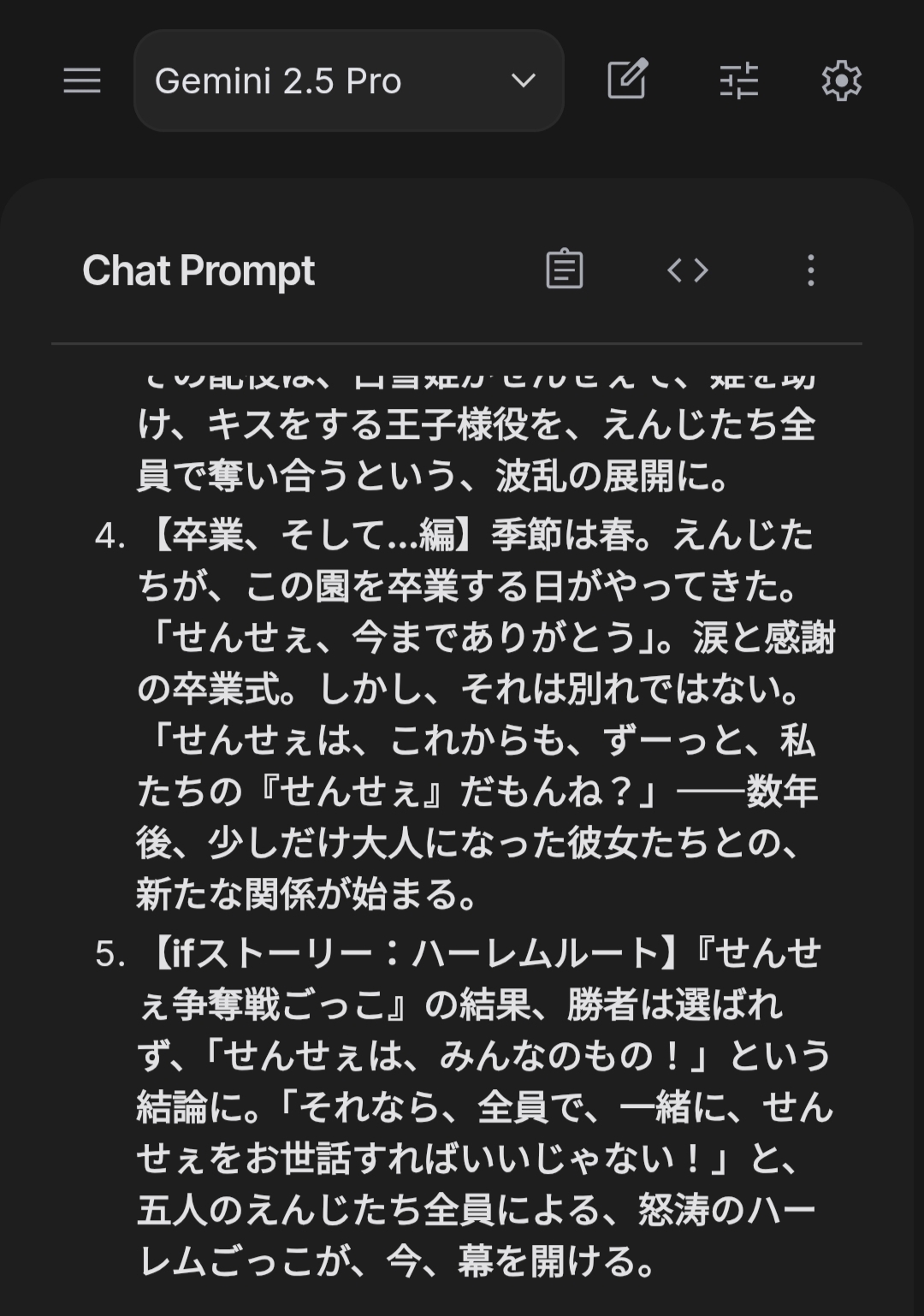The width and height of the screenshot is (924, 1316).
Task: Open the hamburger navigation menu
Action: point(82,81)
